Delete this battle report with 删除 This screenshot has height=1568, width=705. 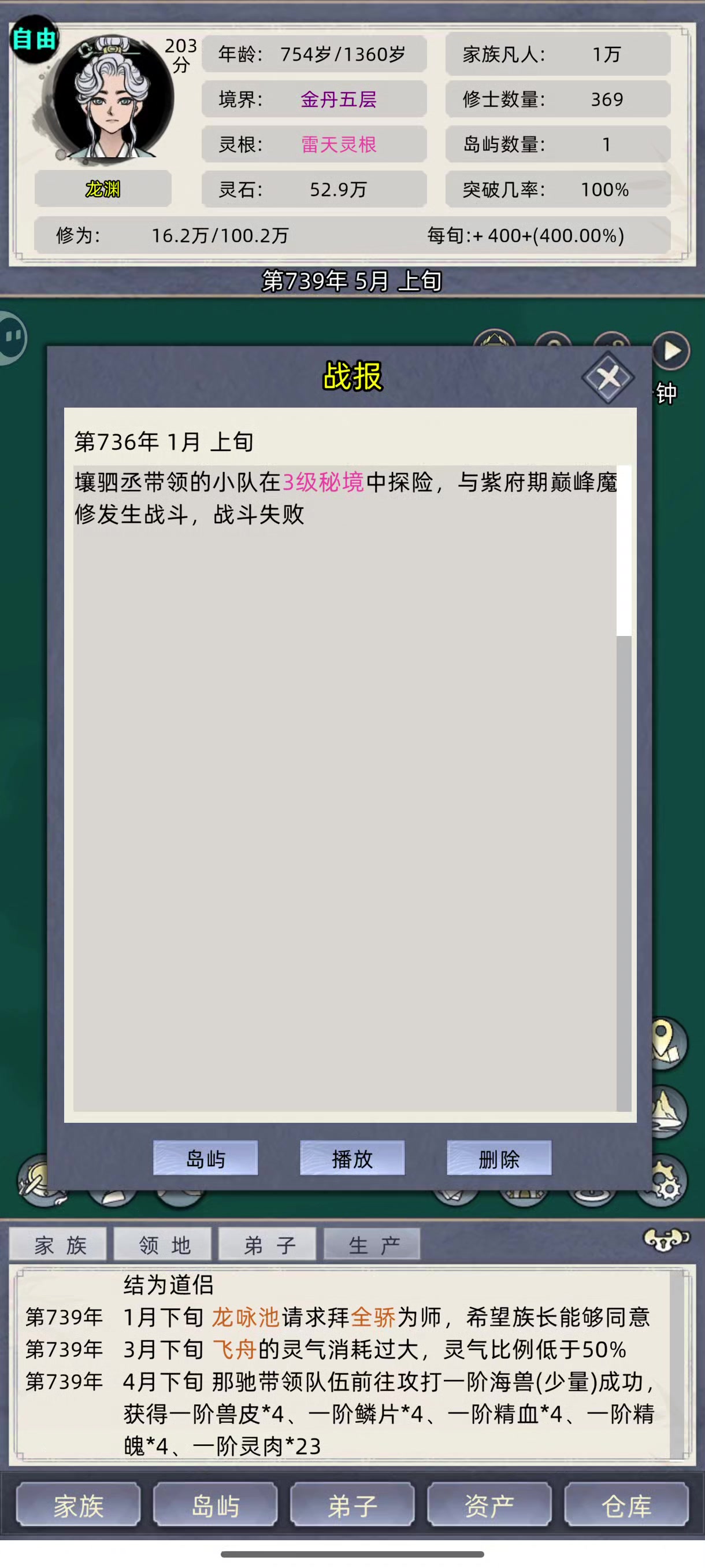499,1158
